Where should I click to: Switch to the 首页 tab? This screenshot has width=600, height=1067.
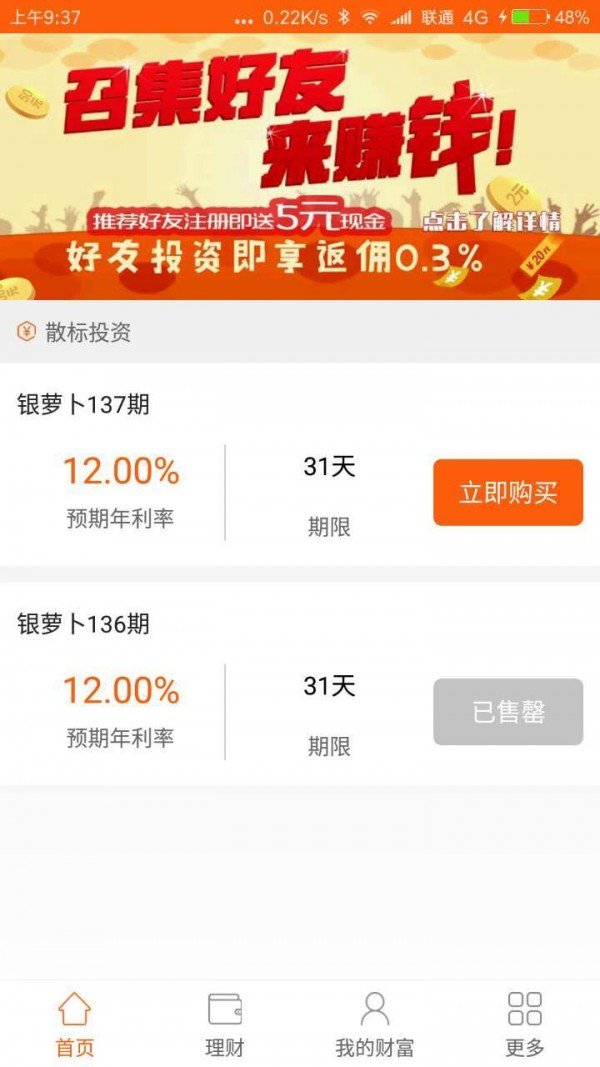pos(75,1023)
